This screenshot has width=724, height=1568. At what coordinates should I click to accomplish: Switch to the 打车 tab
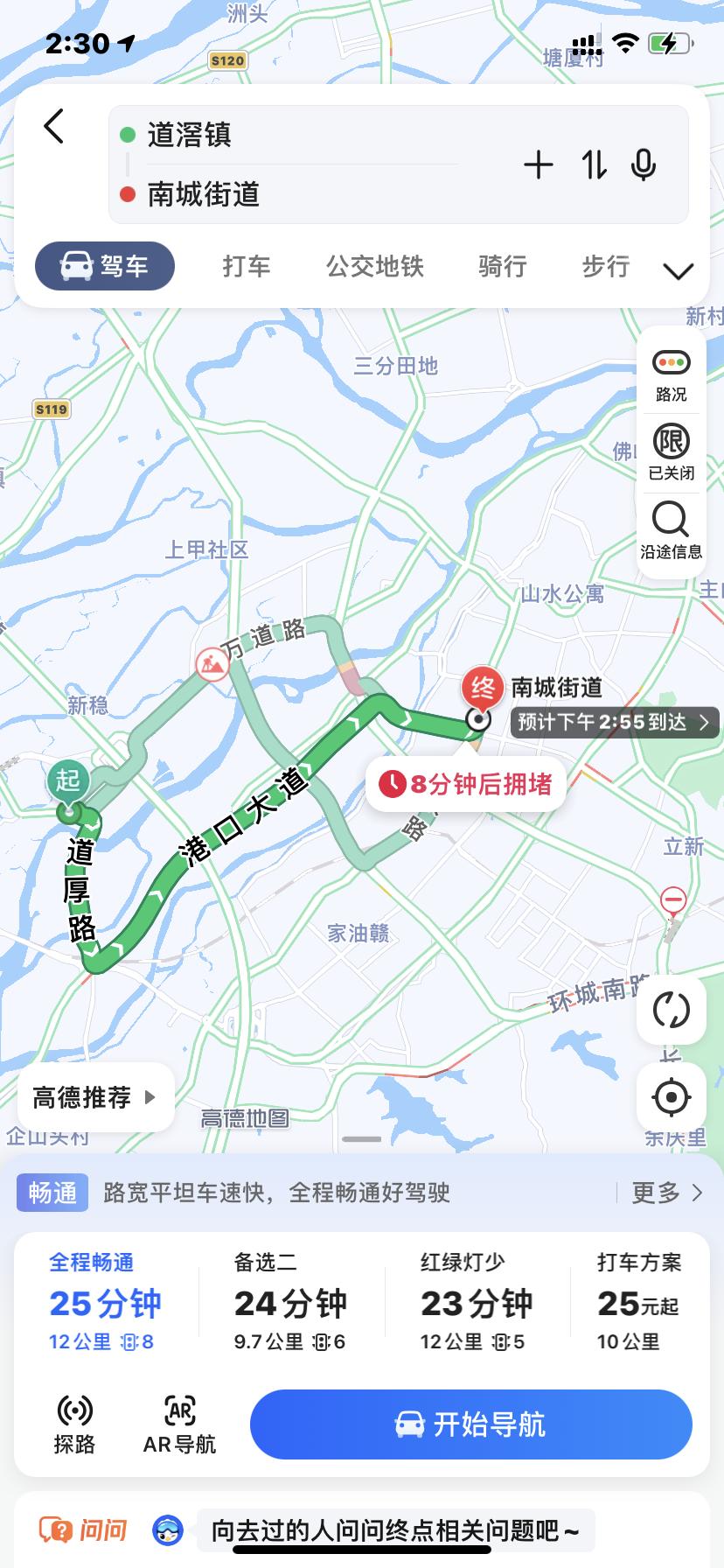pyautogui.click(x=247, y=266)
